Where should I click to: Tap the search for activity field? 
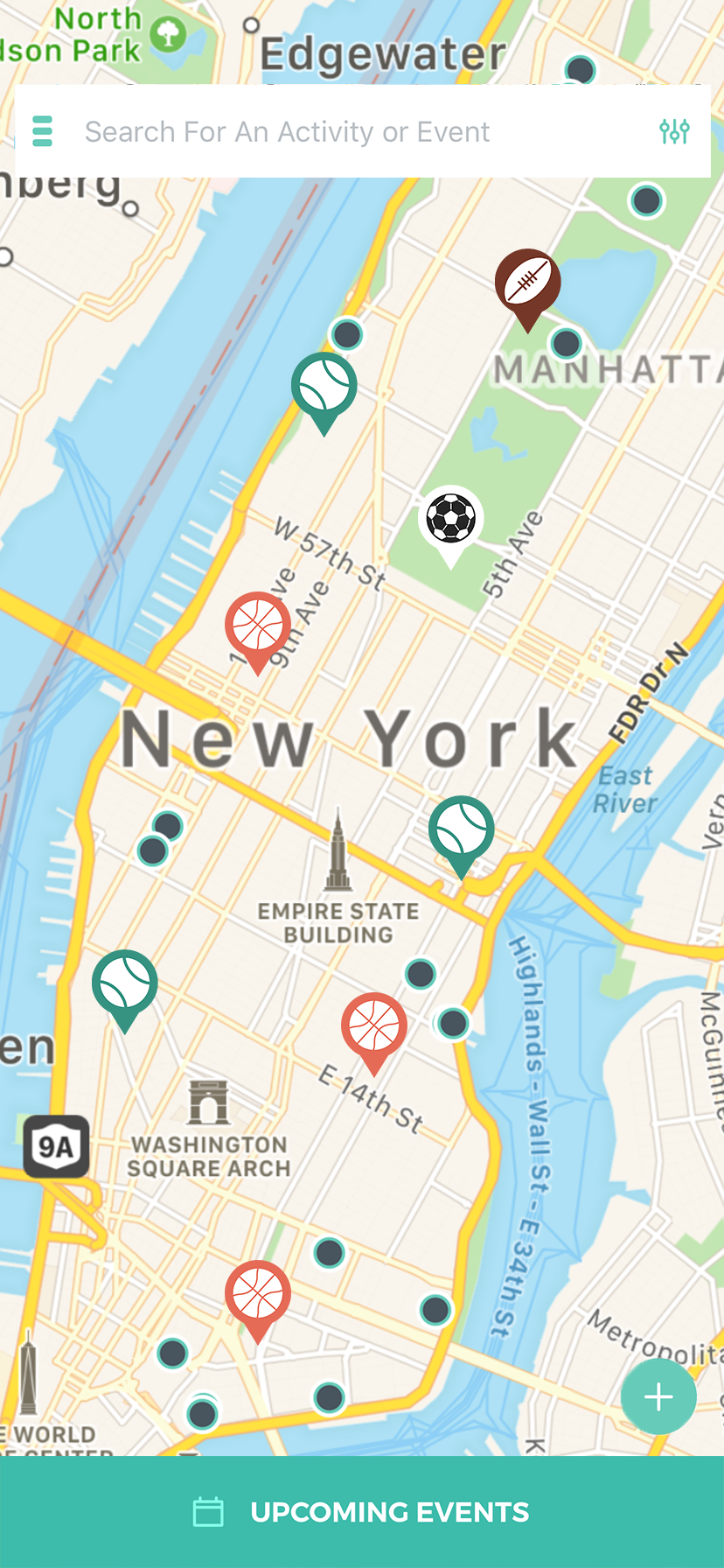(350, 131)
